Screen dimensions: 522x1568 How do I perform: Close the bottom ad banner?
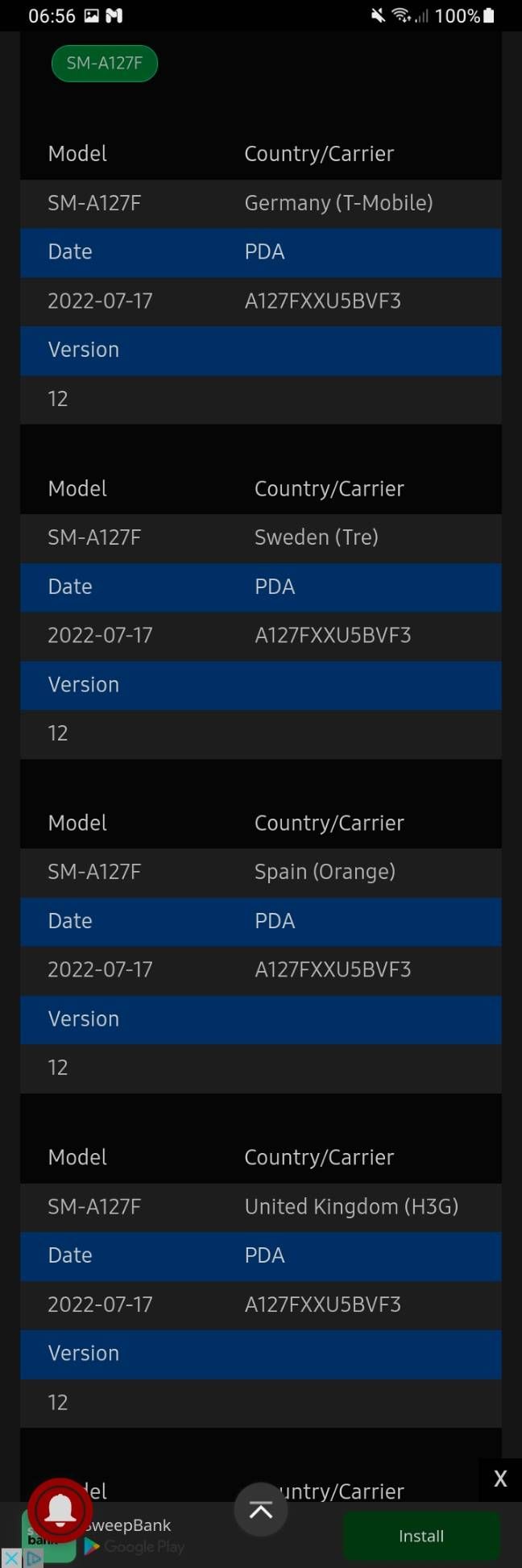499,1479
